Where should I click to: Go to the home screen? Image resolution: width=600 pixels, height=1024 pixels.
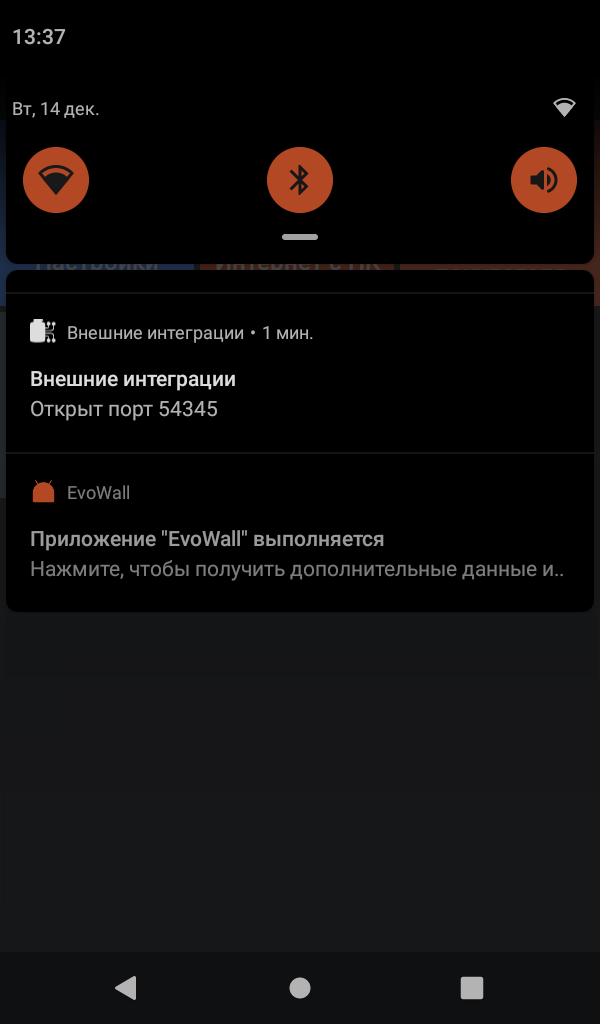tap(299, 988)
